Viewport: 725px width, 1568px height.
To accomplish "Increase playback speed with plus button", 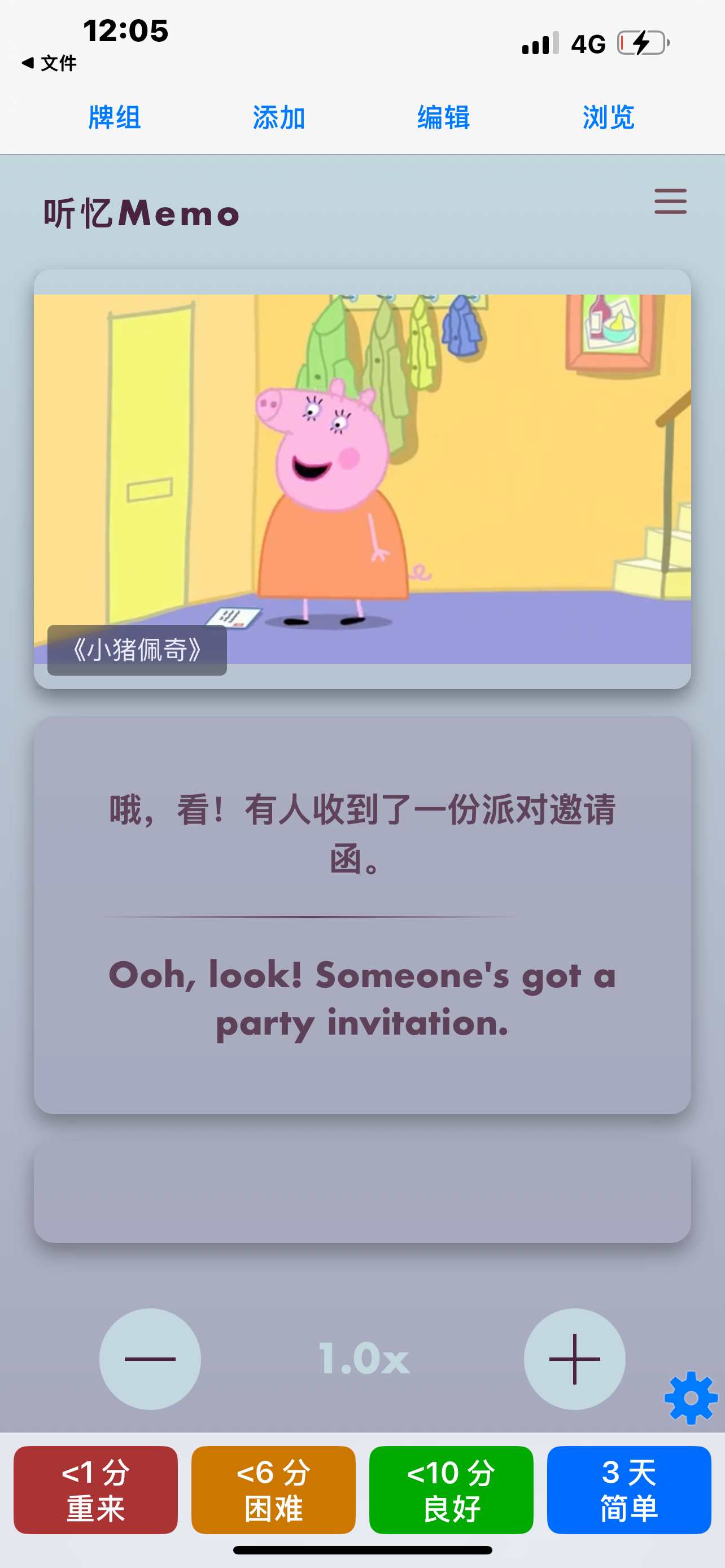I will click(574, 1359).
